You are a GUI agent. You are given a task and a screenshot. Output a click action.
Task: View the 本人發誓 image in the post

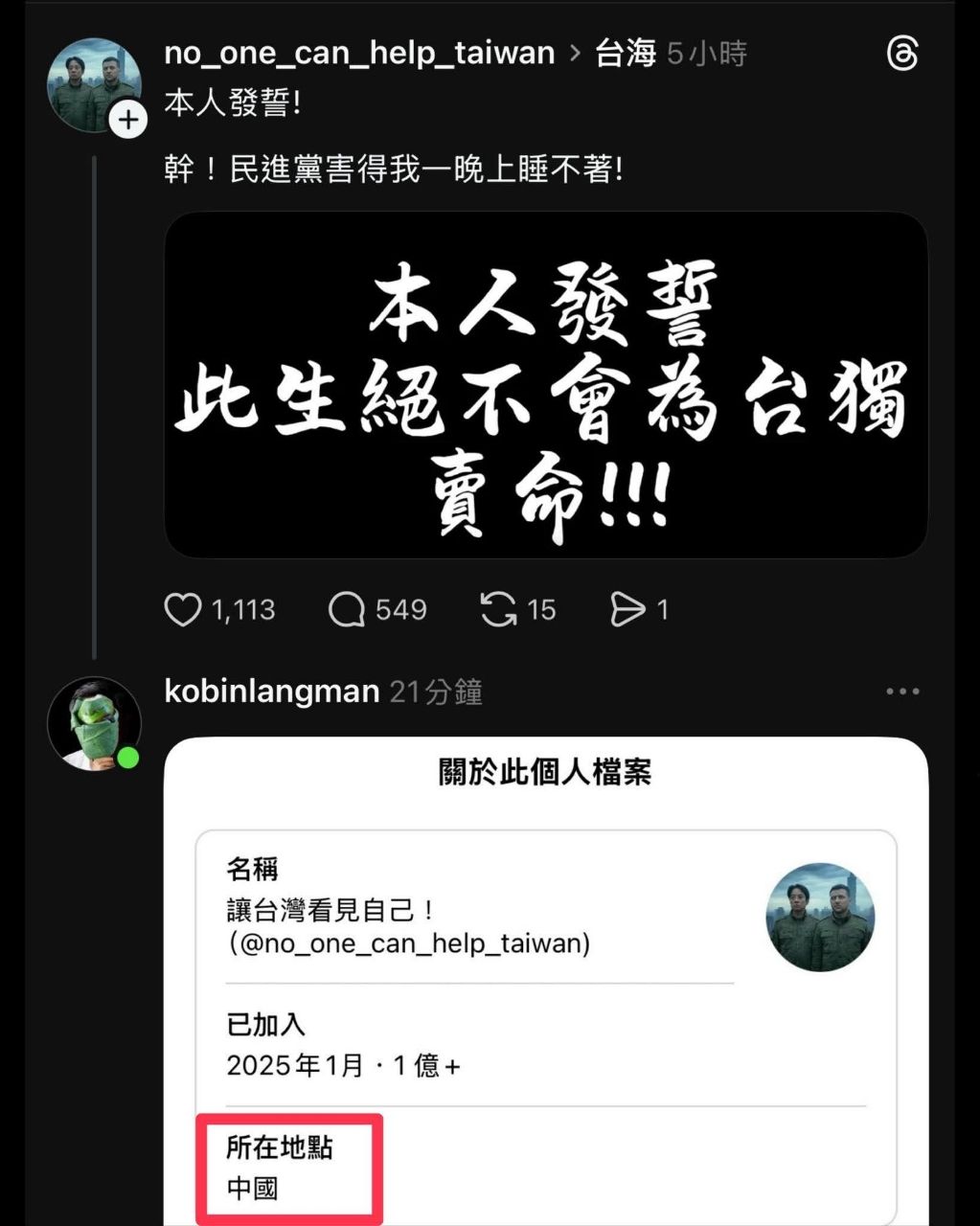point(545,385)
